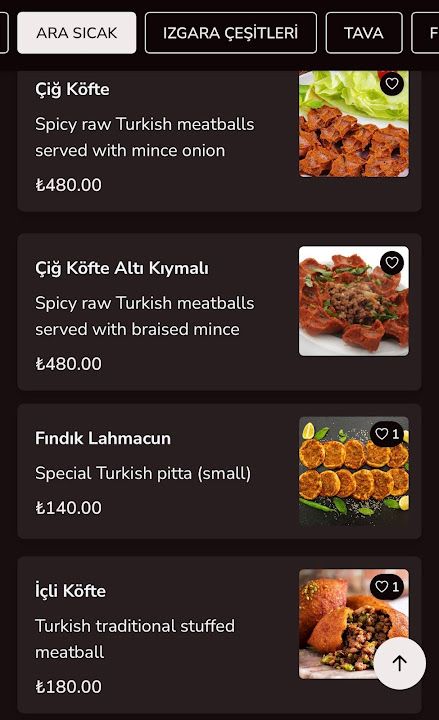This screenshot has height=720, width=439.
Task: Show details for İçli Köfte
Action: pyautogui.click(x=219, y=635)
